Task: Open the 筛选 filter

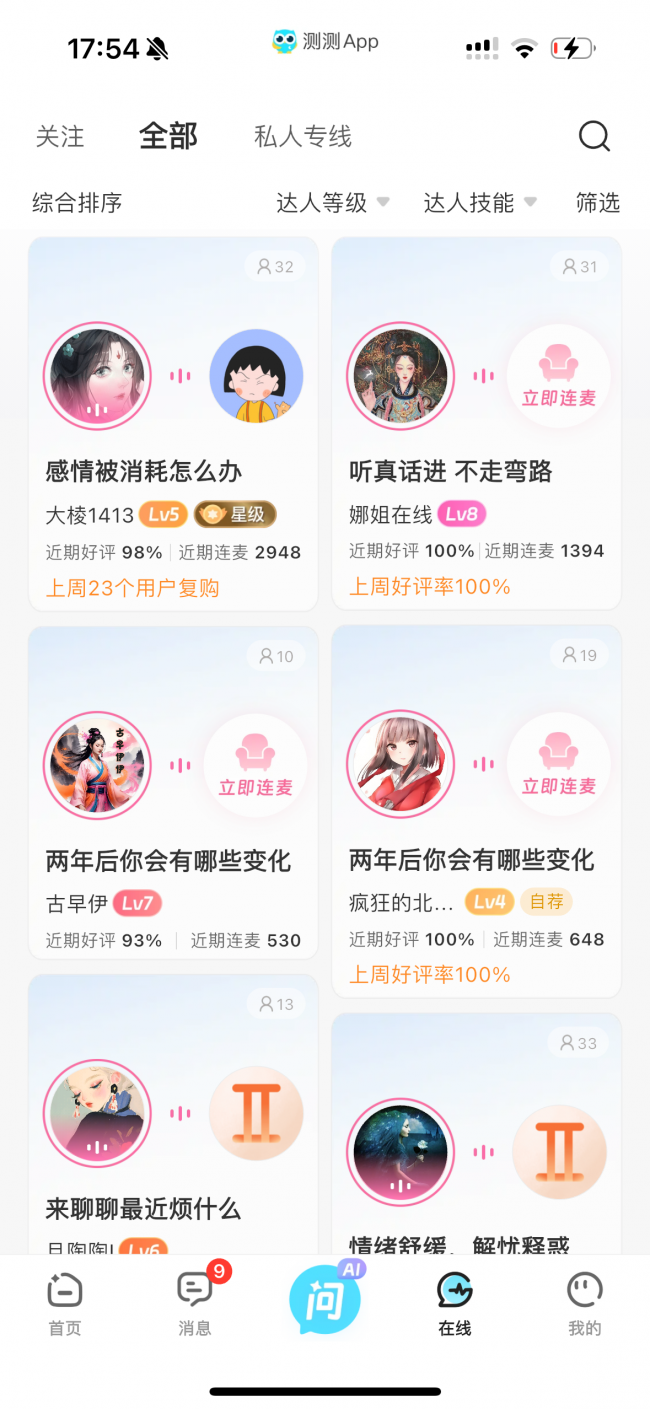Action: (x=598, y=203)
